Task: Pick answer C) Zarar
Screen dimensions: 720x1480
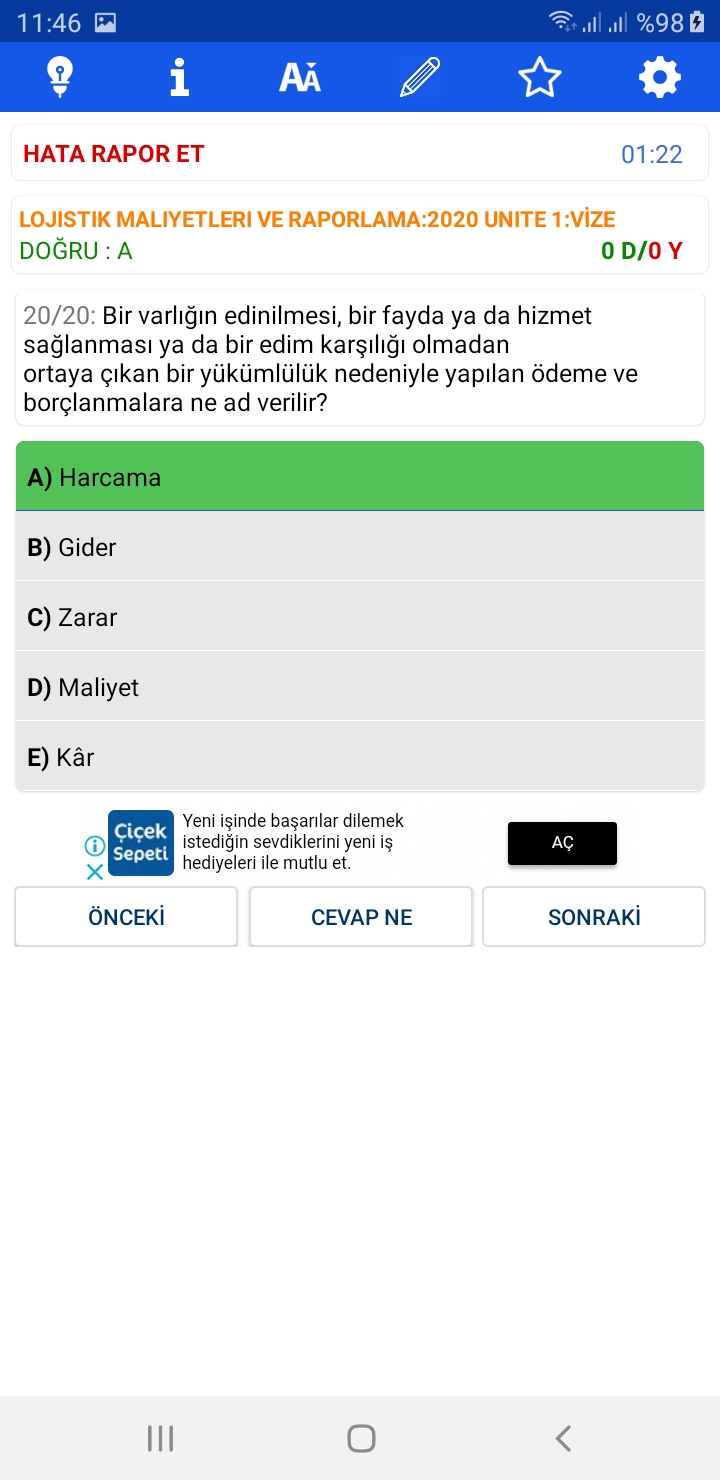Action: pyautogui.click(x=360, y=617)
